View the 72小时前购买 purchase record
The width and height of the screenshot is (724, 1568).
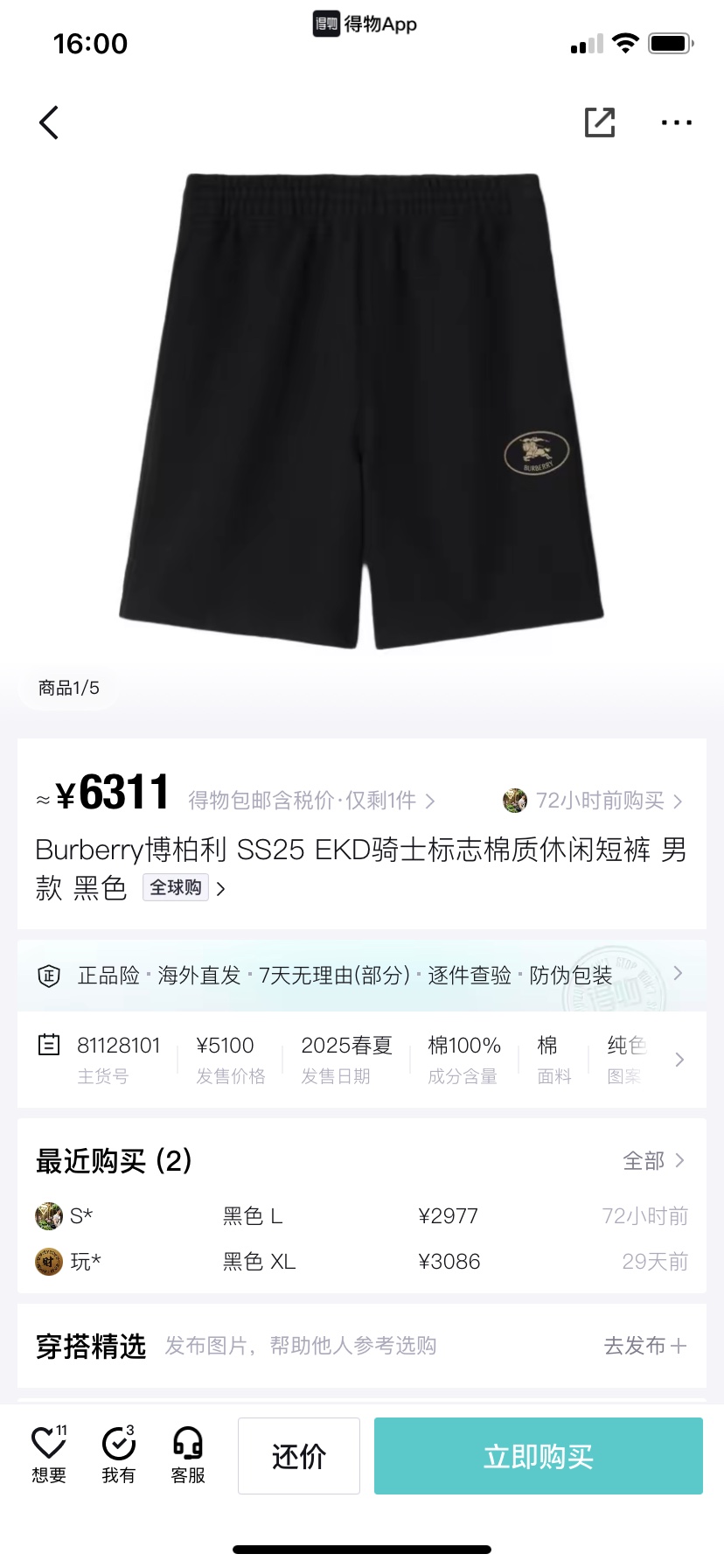pos(592,801)
